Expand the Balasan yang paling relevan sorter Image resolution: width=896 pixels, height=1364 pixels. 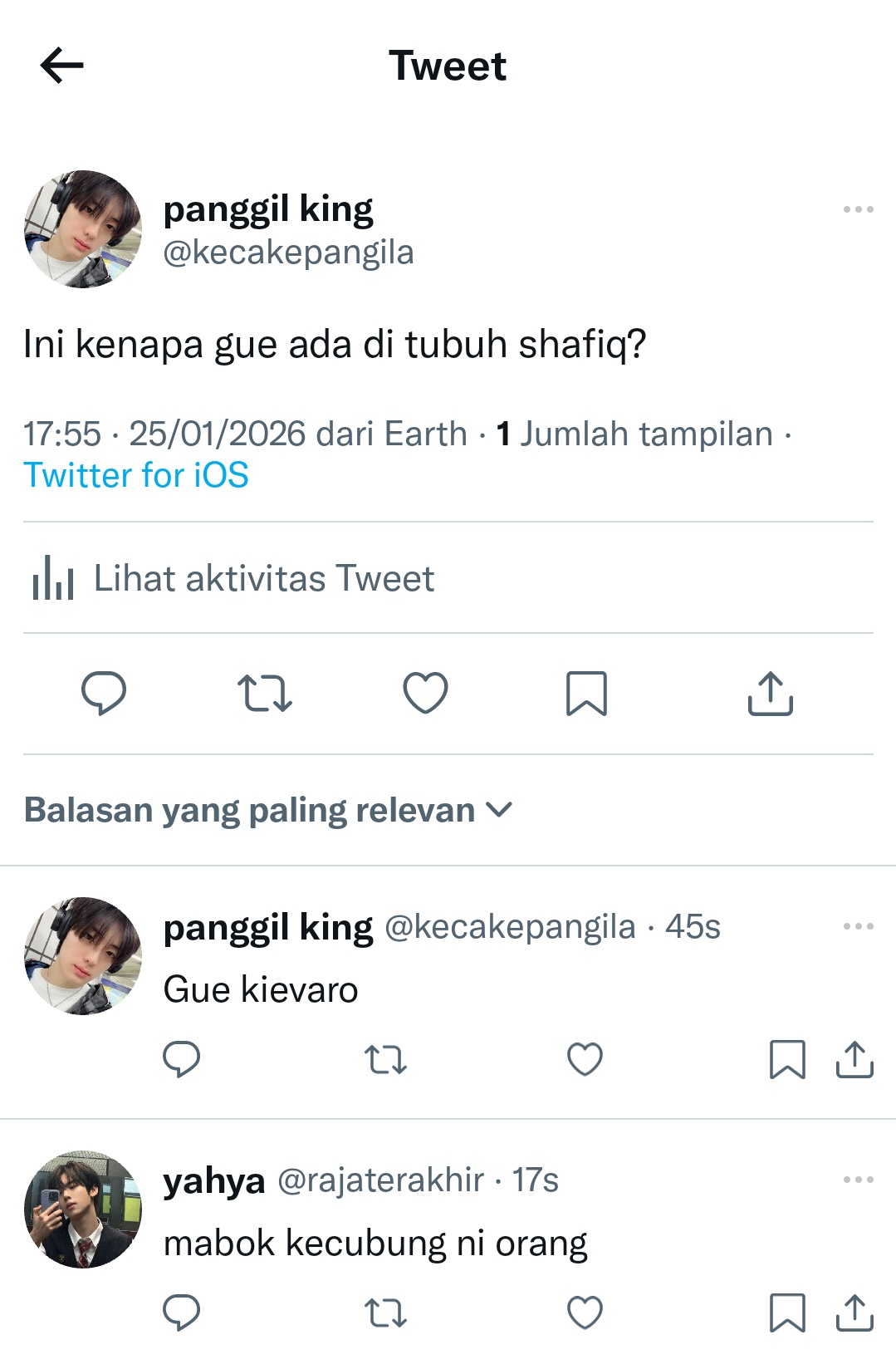point(268,810)
